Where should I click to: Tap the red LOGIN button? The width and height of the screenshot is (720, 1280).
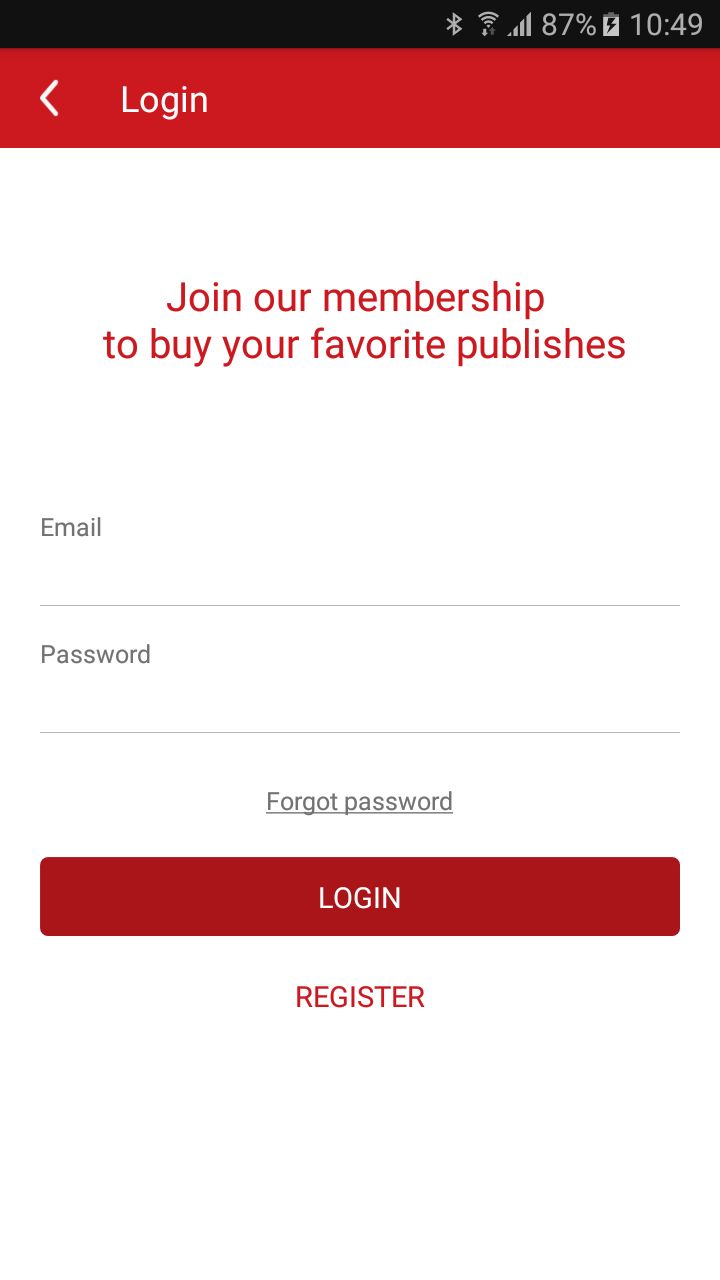[360, 897]
